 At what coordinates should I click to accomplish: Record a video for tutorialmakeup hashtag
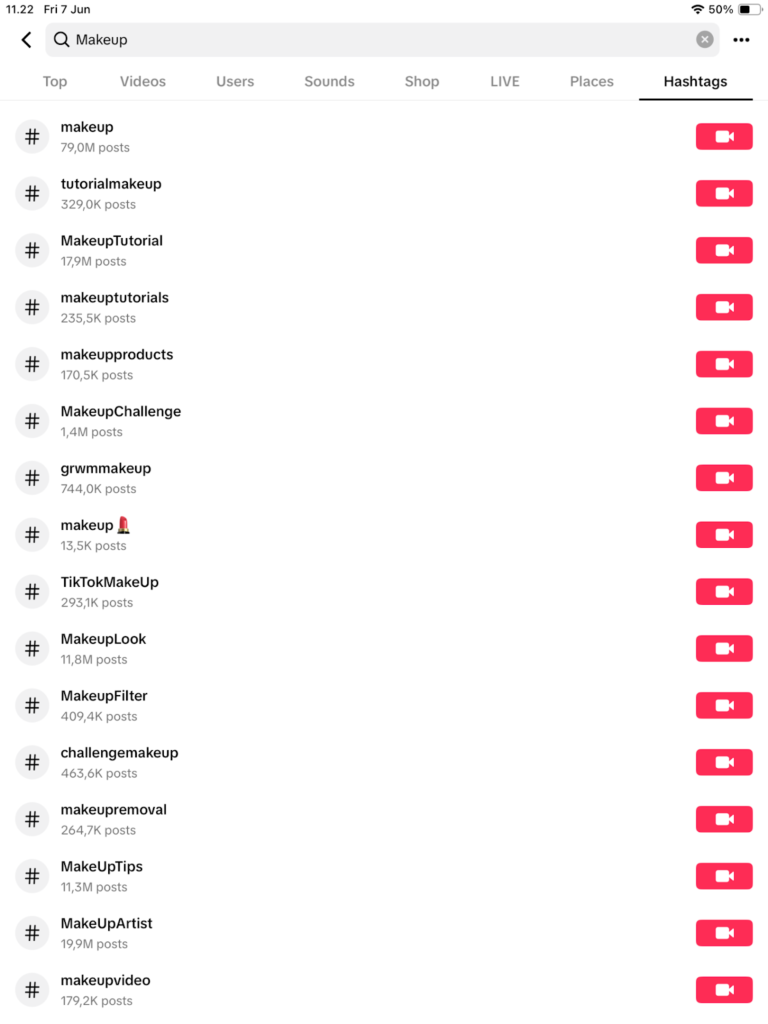[724, 194]
